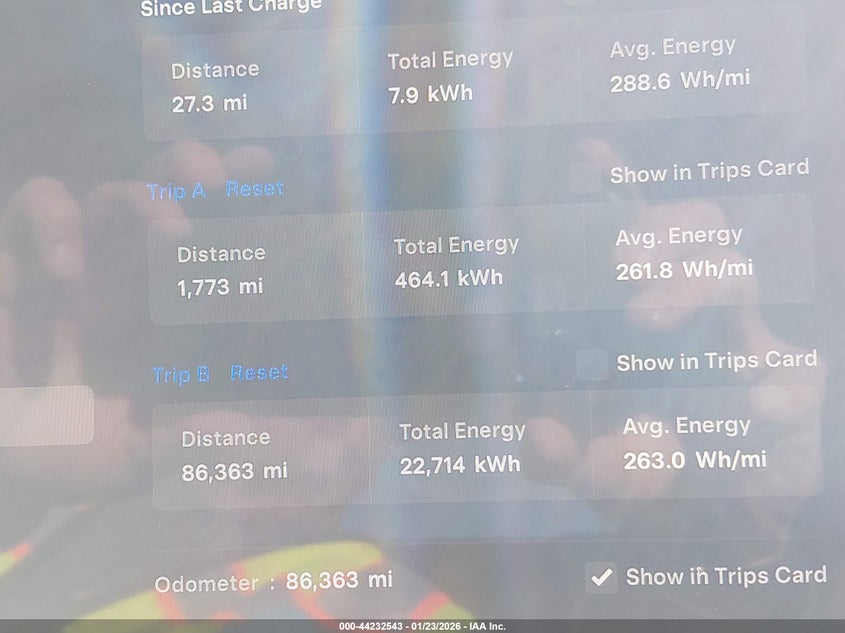This screenshot has width=845, height=633.
Task: Enable Show in Trips Card for Trip B
Action: pyautogui.click(x=592, y=365)
